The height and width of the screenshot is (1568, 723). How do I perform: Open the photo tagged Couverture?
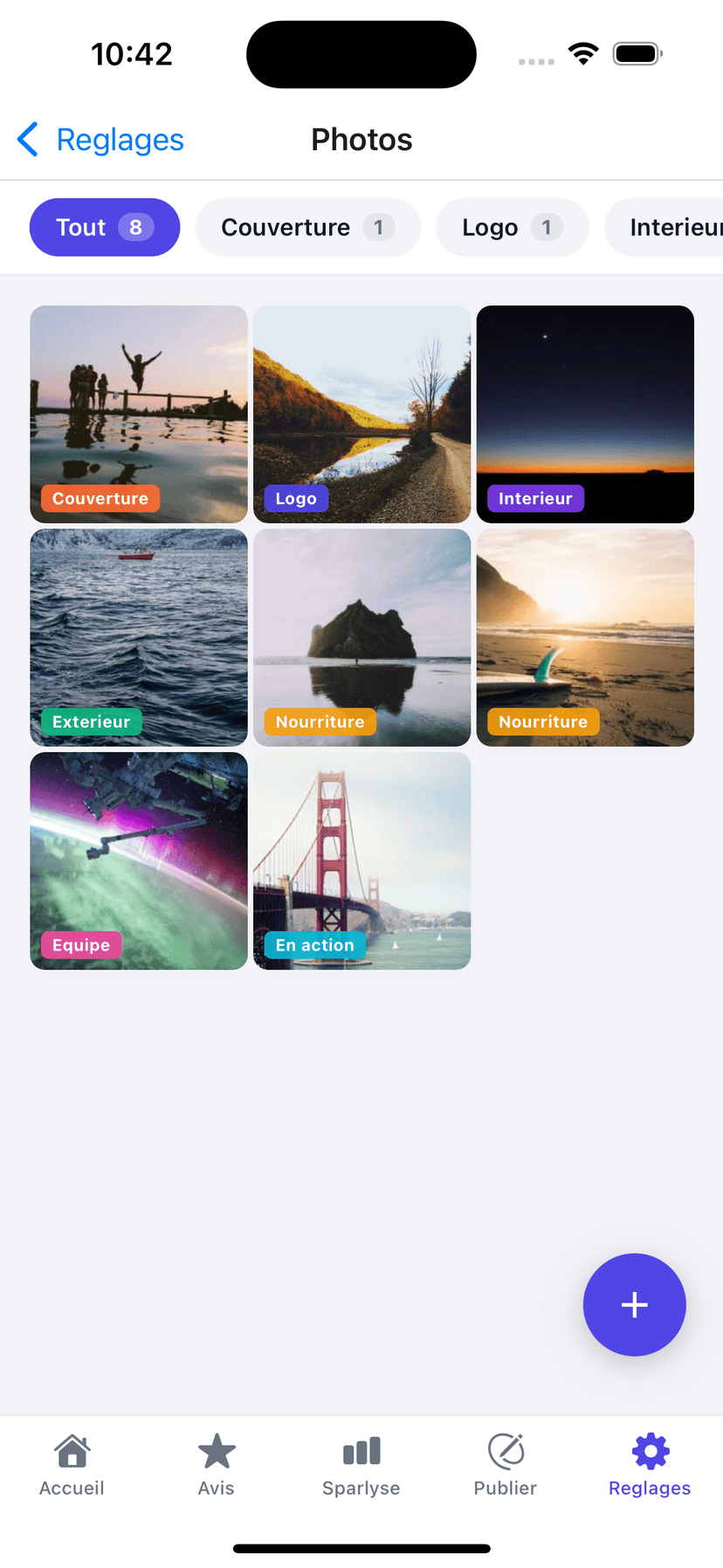click(x=138, y=402)
